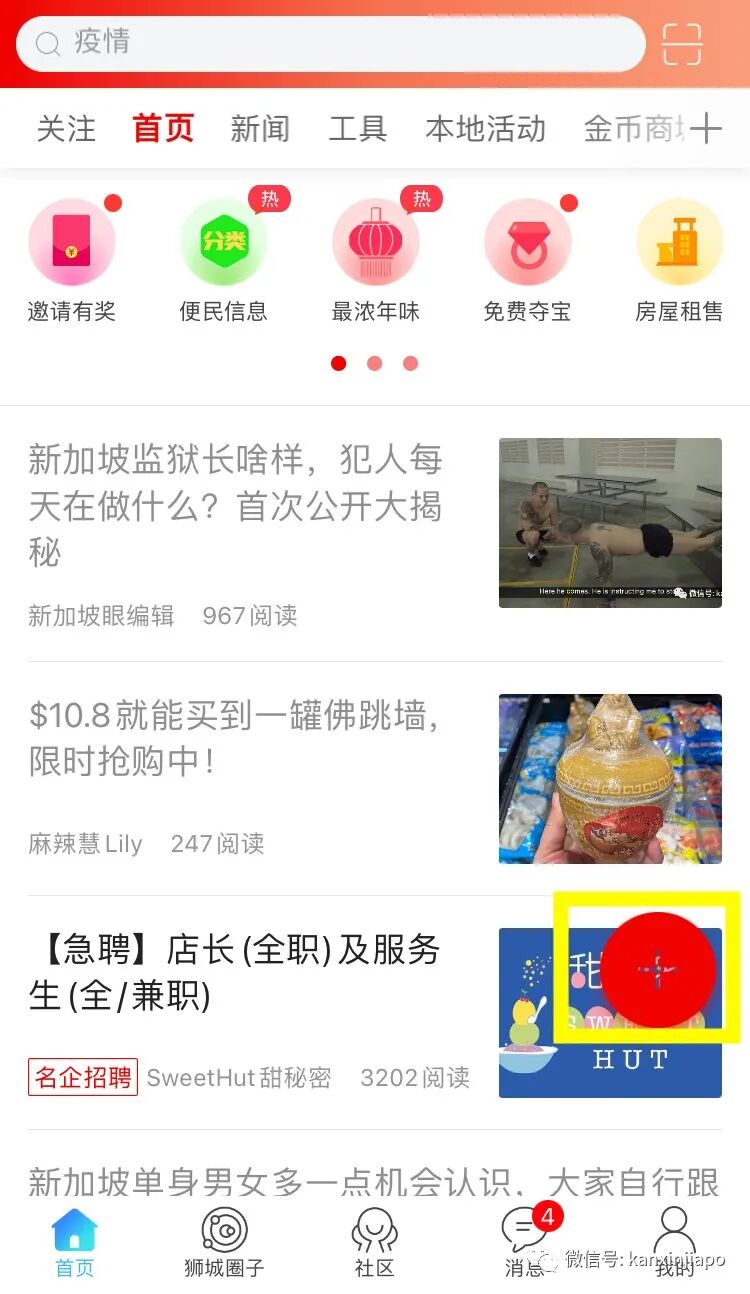Select the 工具 tab
Screen dimensions: 750x1294
357,129
